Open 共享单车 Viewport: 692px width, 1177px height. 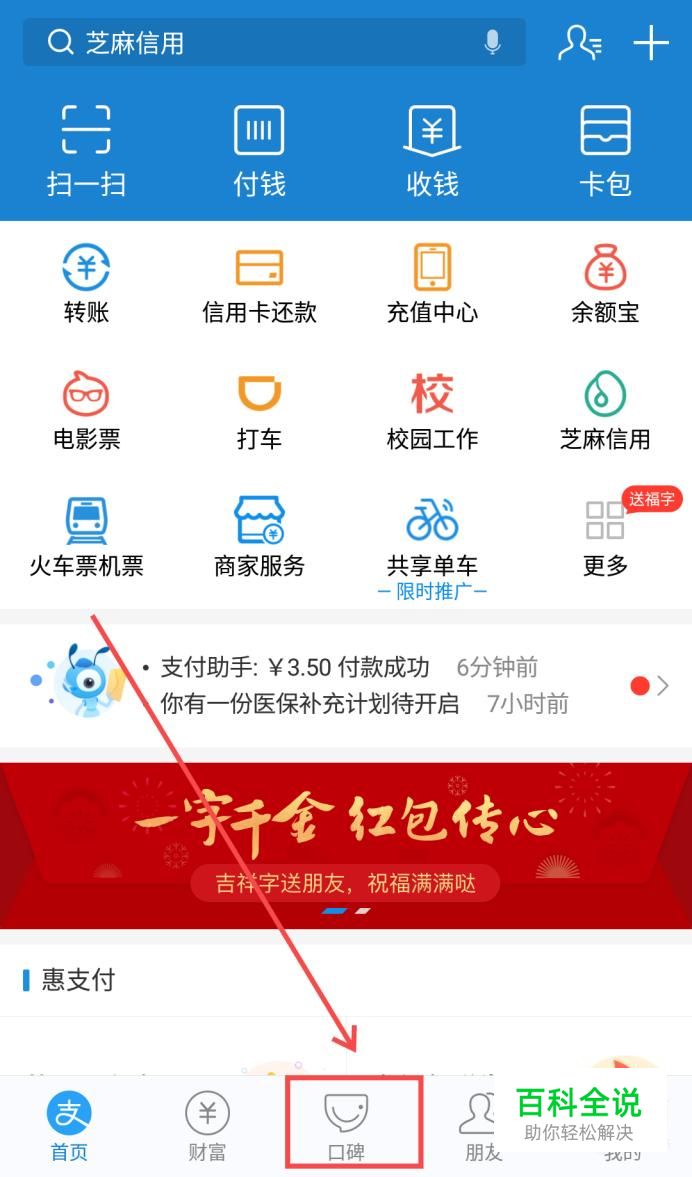432,537
